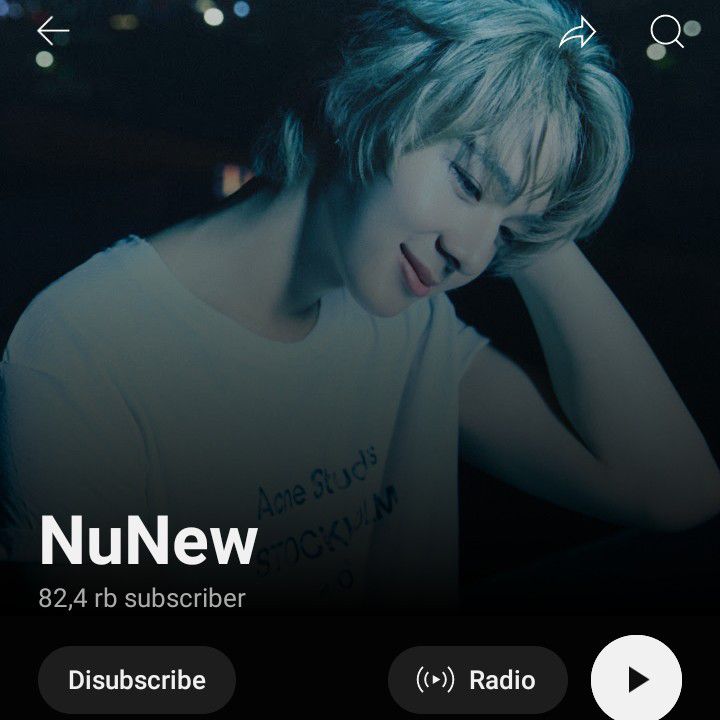This screenshot has height=720, width=720.
Task: Tap the Disubscribe button
Action: pos(137,680)
